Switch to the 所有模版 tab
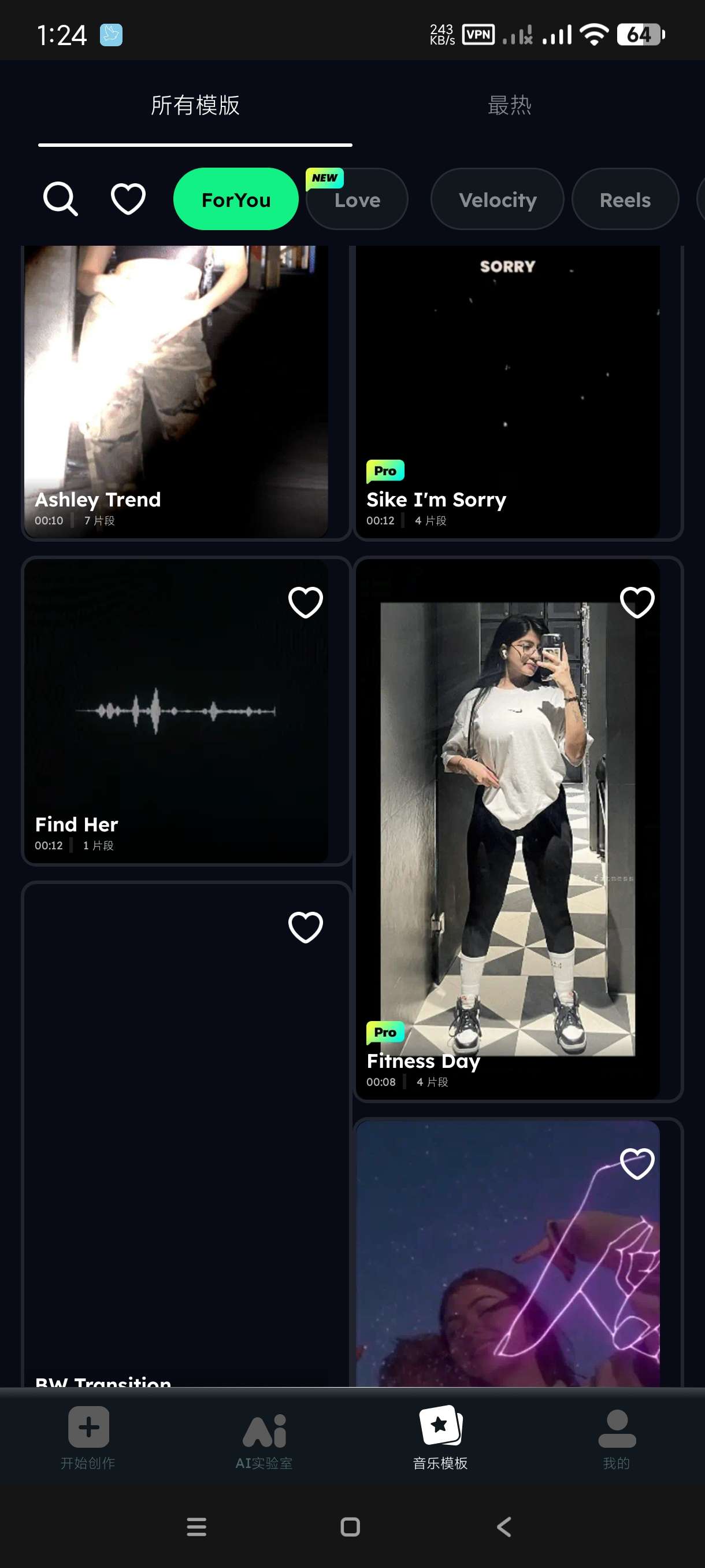The height and width of the screenshot is (1568, 705). click(195, 105)
